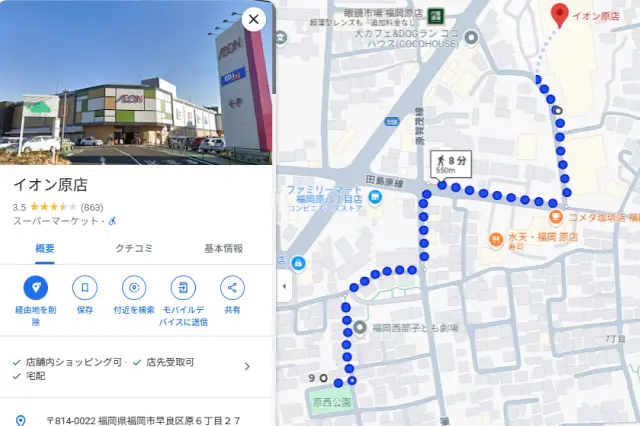Open コメダ珈琲店 福岡原店 on the map
This screenshot has width=640, height=426.
click(553, 216)
